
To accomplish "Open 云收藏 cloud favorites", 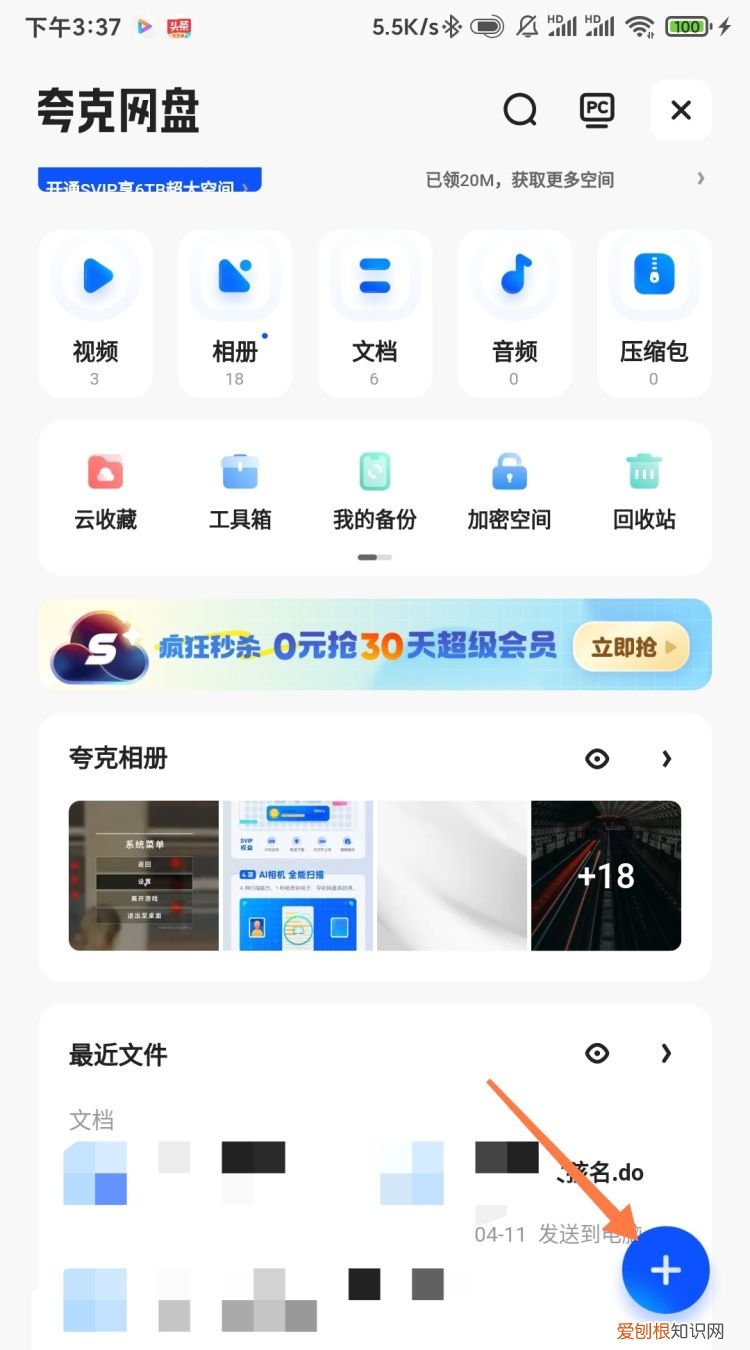I will [x=106, y=487].
